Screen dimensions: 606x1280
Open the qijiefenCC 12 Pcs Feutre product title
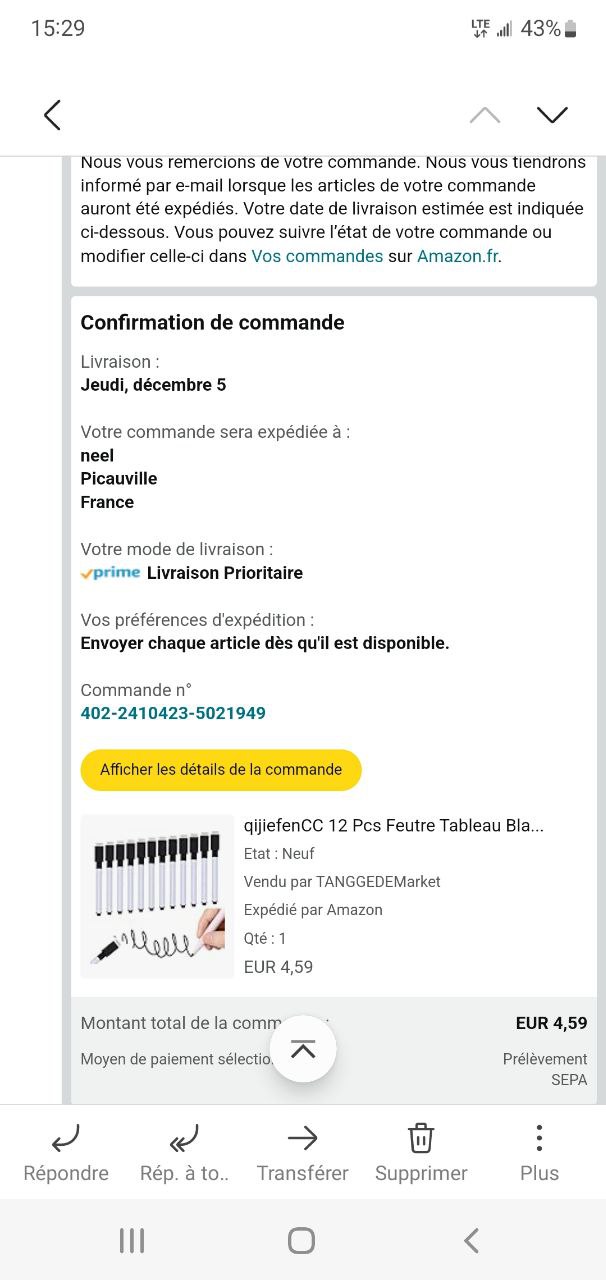[x=393, y=826]
